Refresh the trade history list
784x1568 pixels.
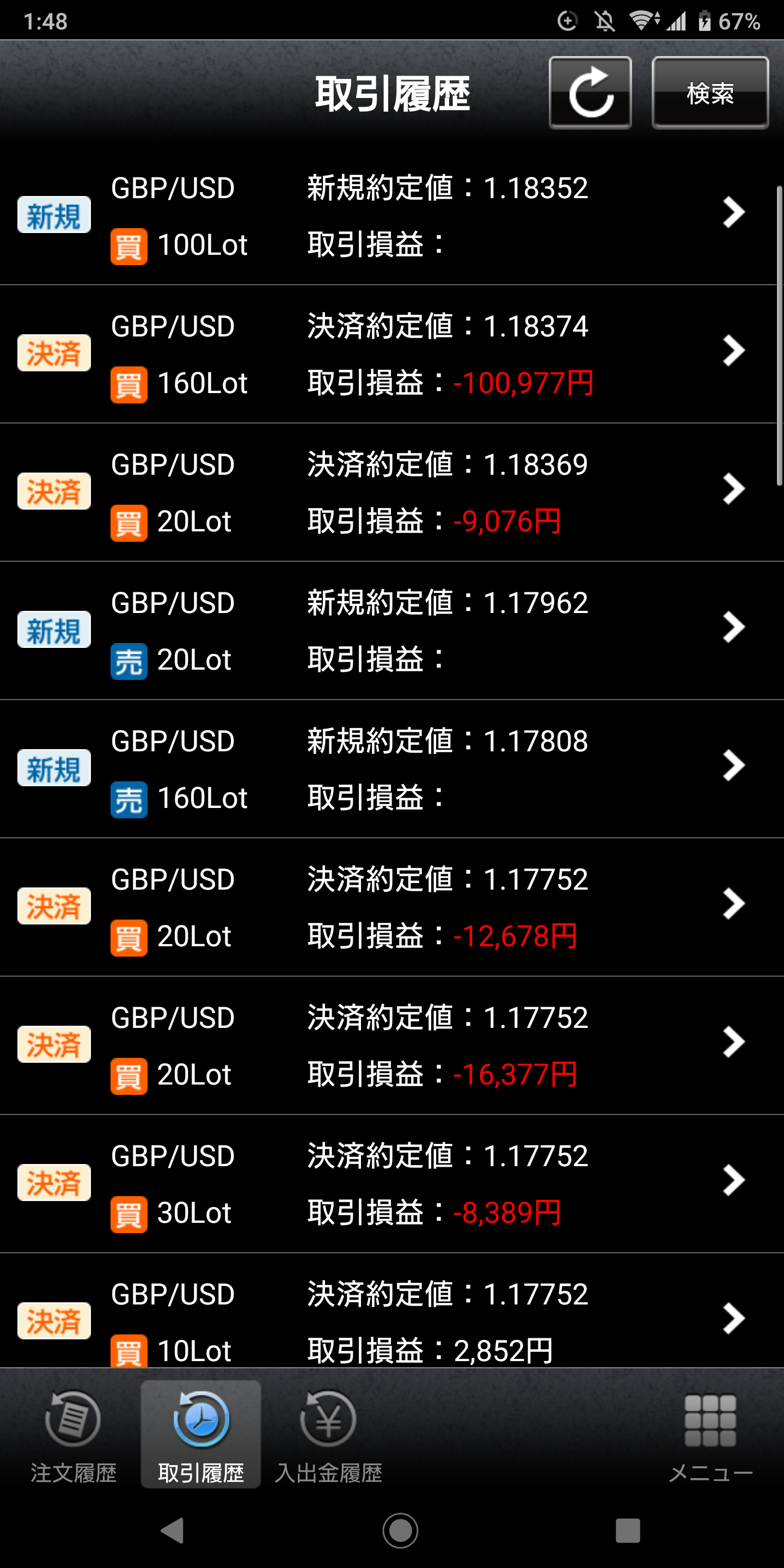tap(590, 93)
